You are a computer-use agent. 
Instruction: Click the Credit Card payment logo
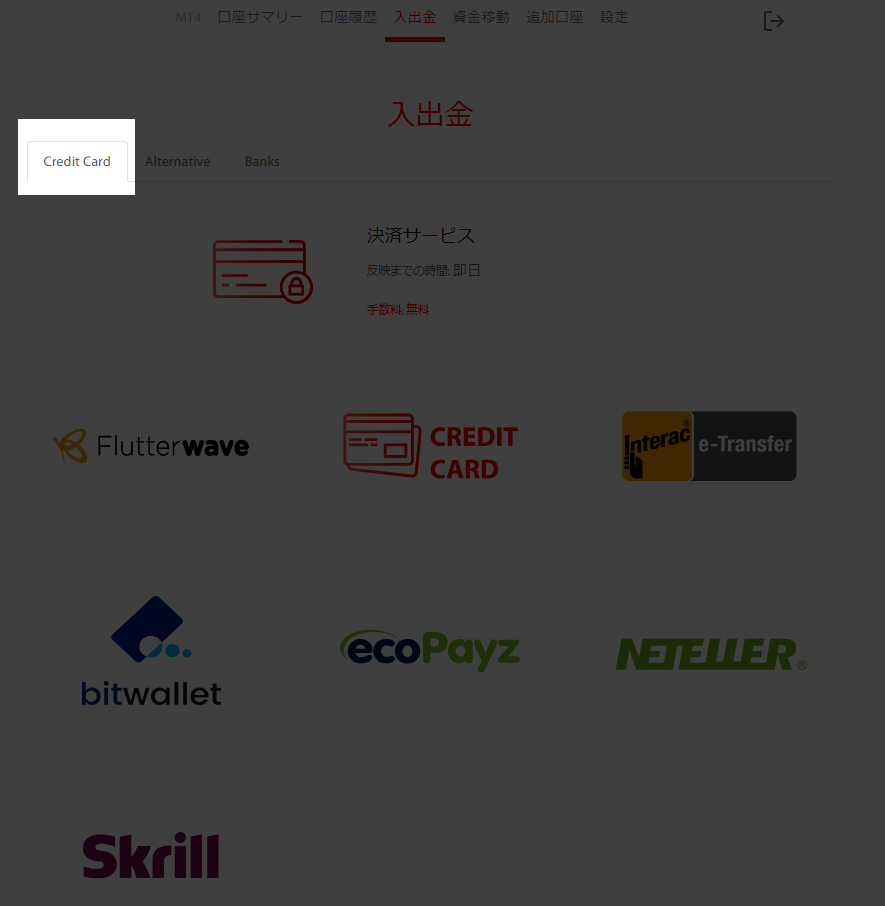[x=430, y=446]
